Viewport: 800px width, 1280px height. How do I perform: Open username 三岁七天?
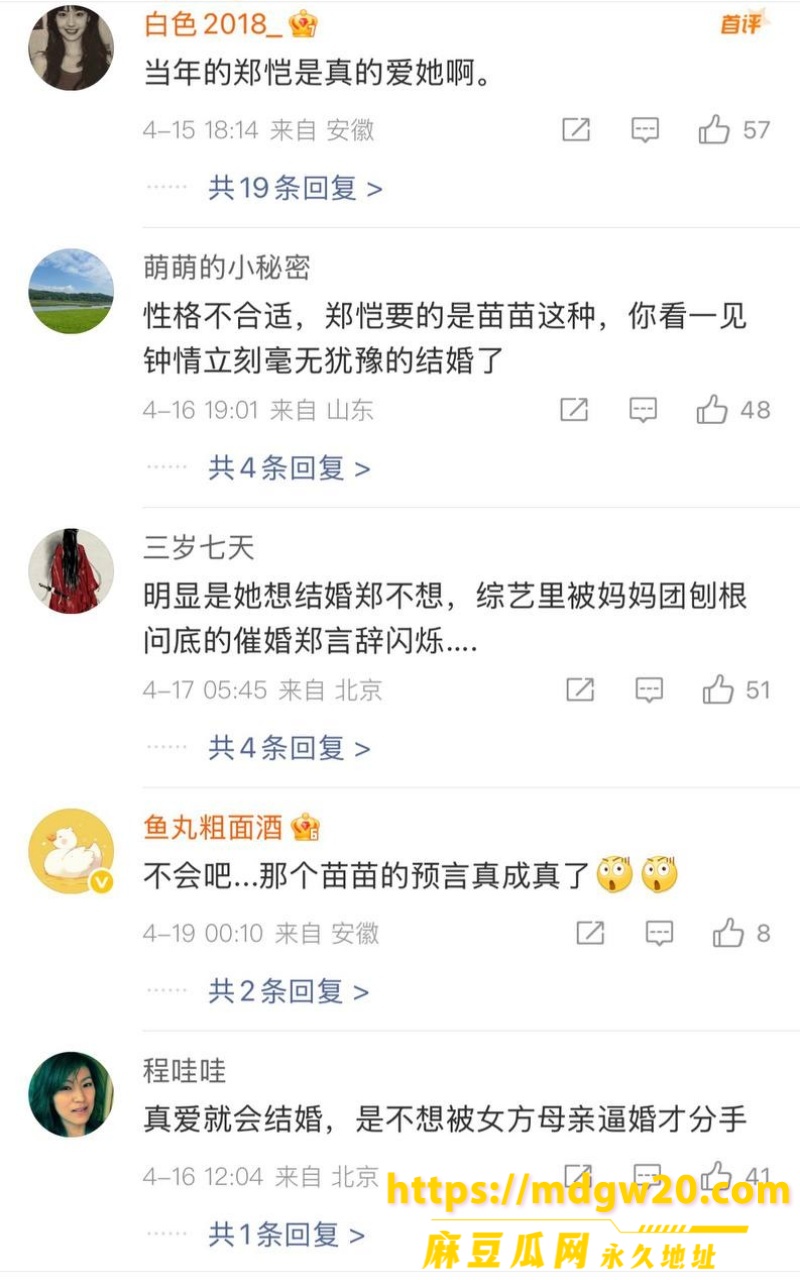[x=199, y=547]
